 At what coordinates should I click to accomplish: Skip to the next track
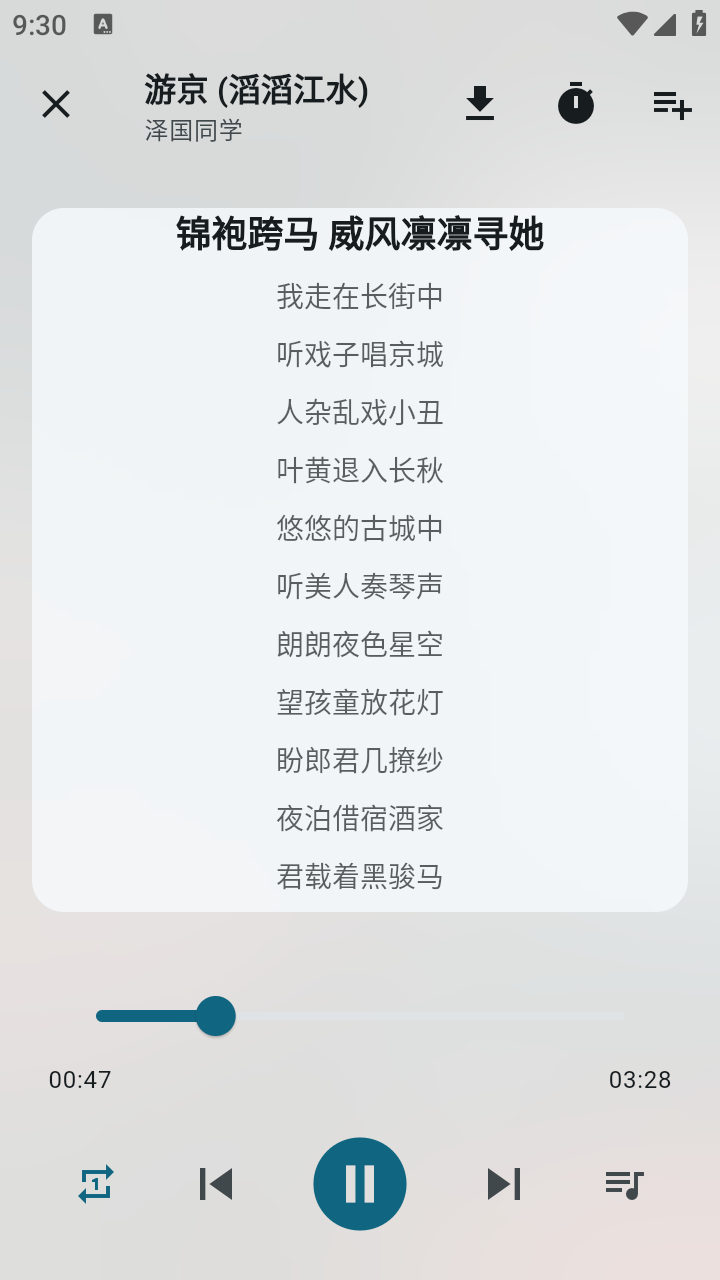[504, 1183]
